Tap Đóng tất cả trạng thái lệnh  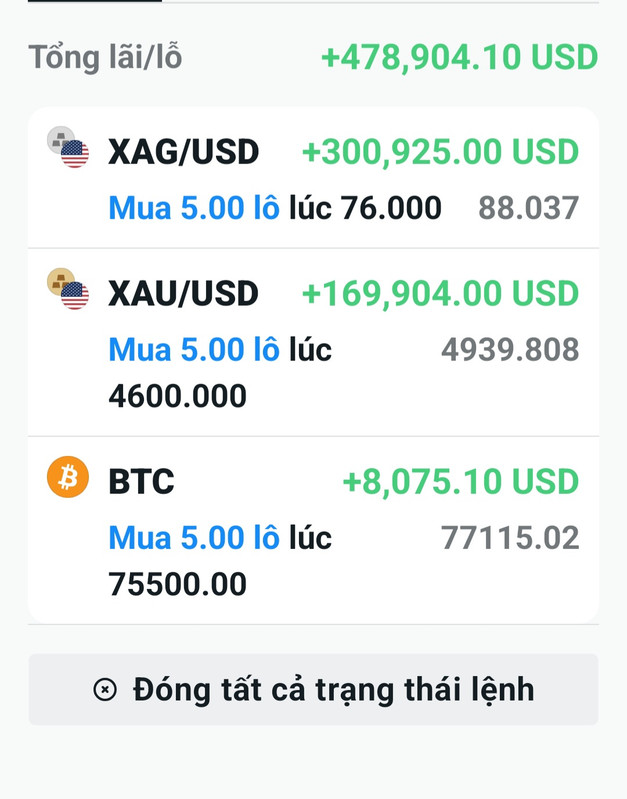click(x=313, y=689)
